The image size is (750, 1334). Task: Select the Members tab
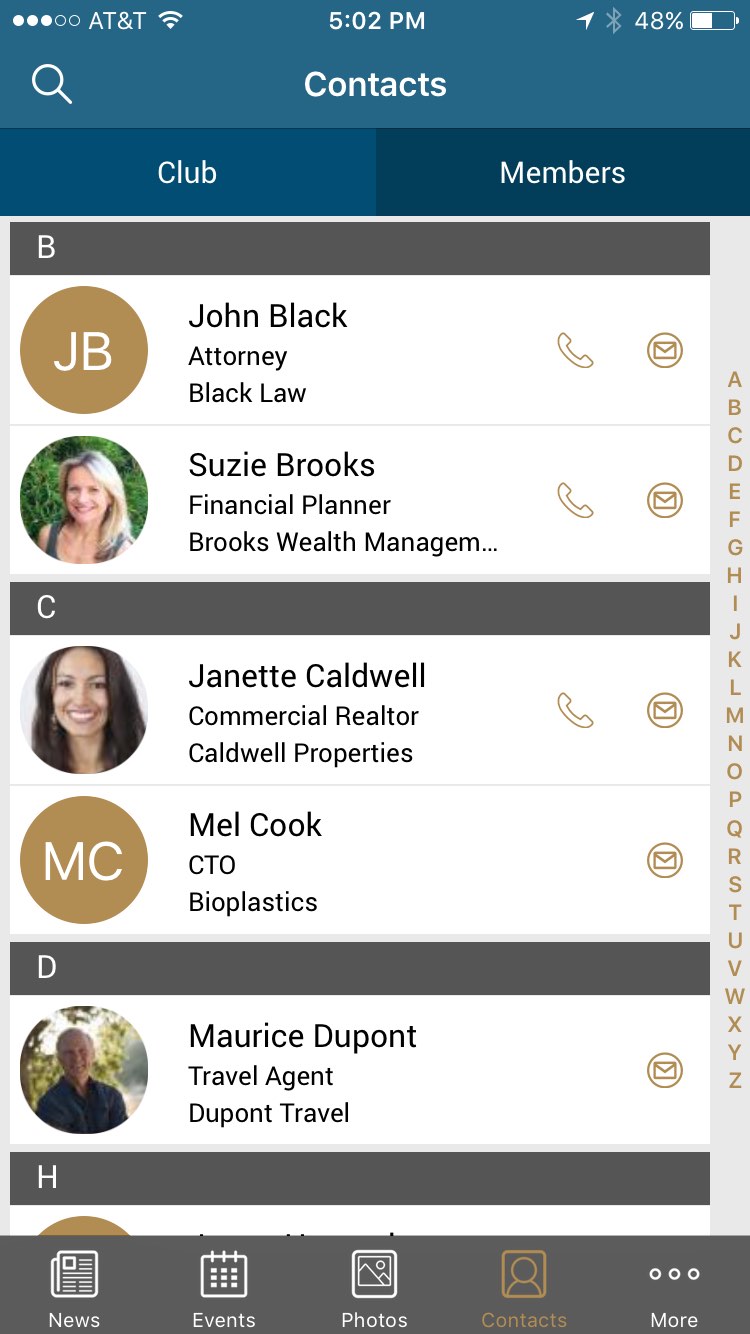pyautogui.click(x=562, y=172)
